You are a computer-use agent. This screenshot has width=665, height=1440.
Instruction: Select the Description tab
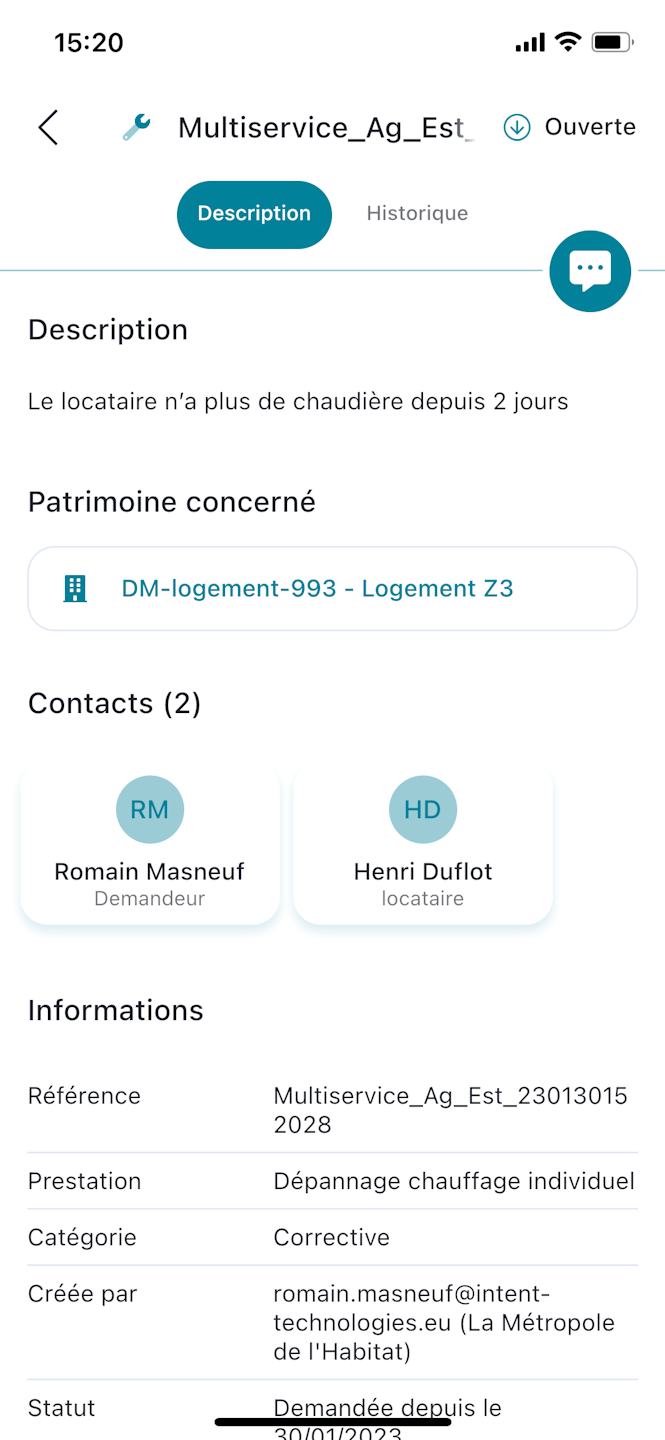click(x=254, y=214)
